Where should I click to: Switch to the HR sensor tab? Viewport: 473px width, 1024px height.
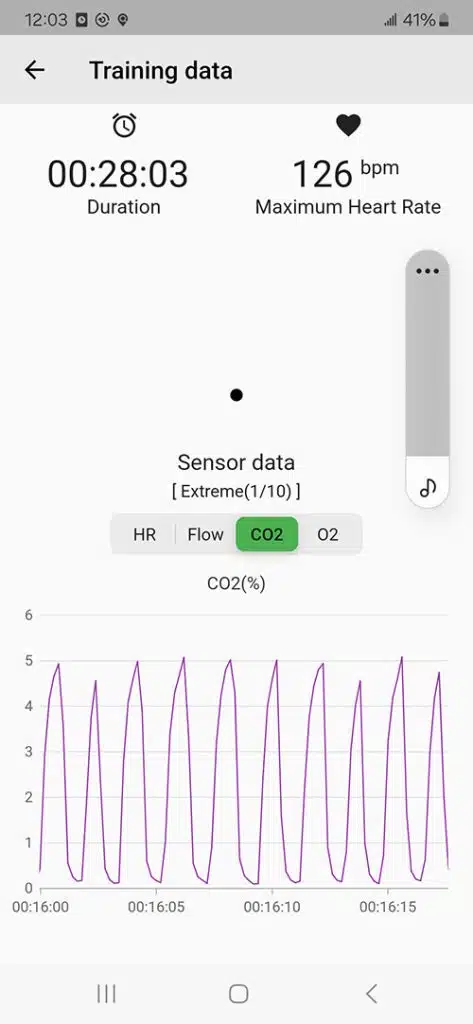click(144, 534)
